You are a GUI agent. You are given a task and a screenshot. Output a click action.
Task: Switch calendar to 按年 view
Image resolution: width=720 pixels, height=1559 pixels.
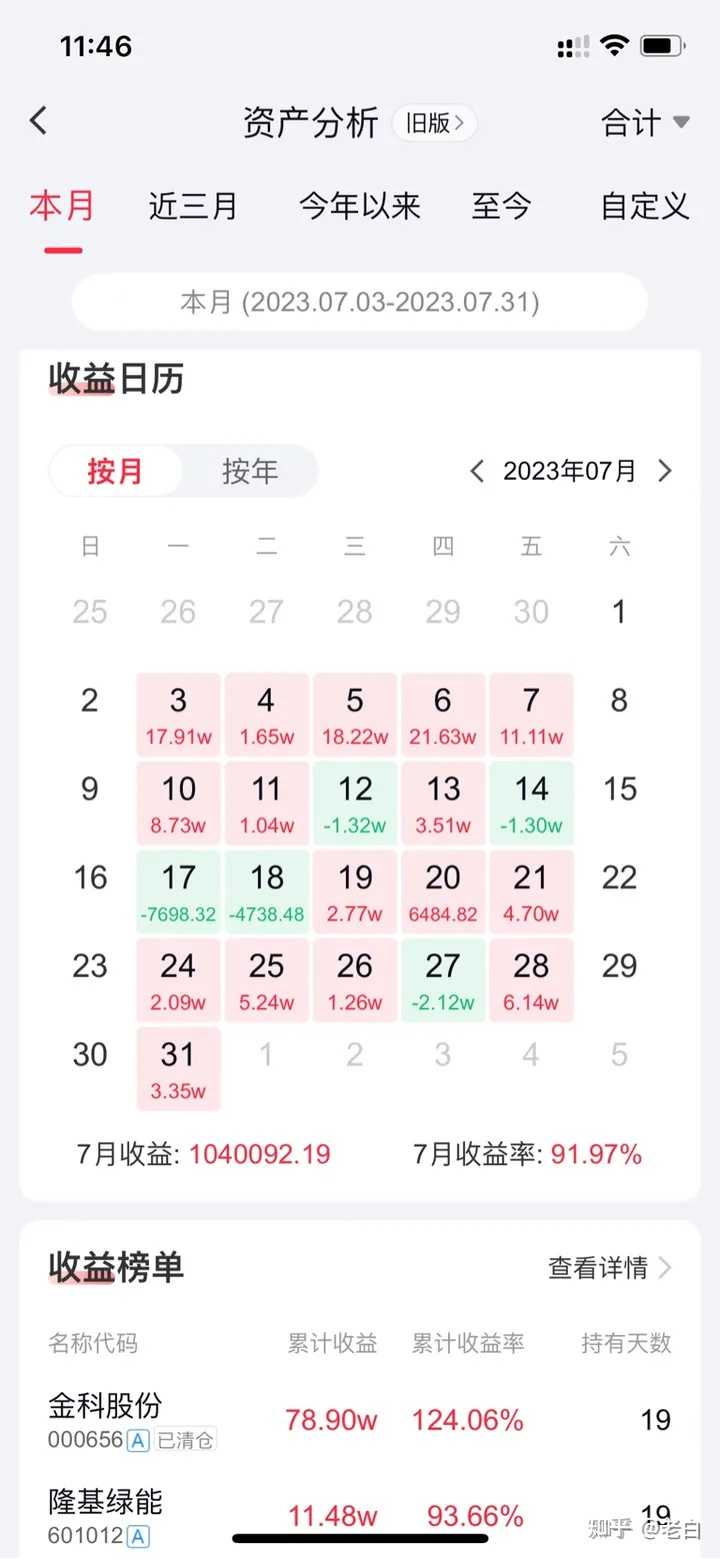click(x=250, y=471)
